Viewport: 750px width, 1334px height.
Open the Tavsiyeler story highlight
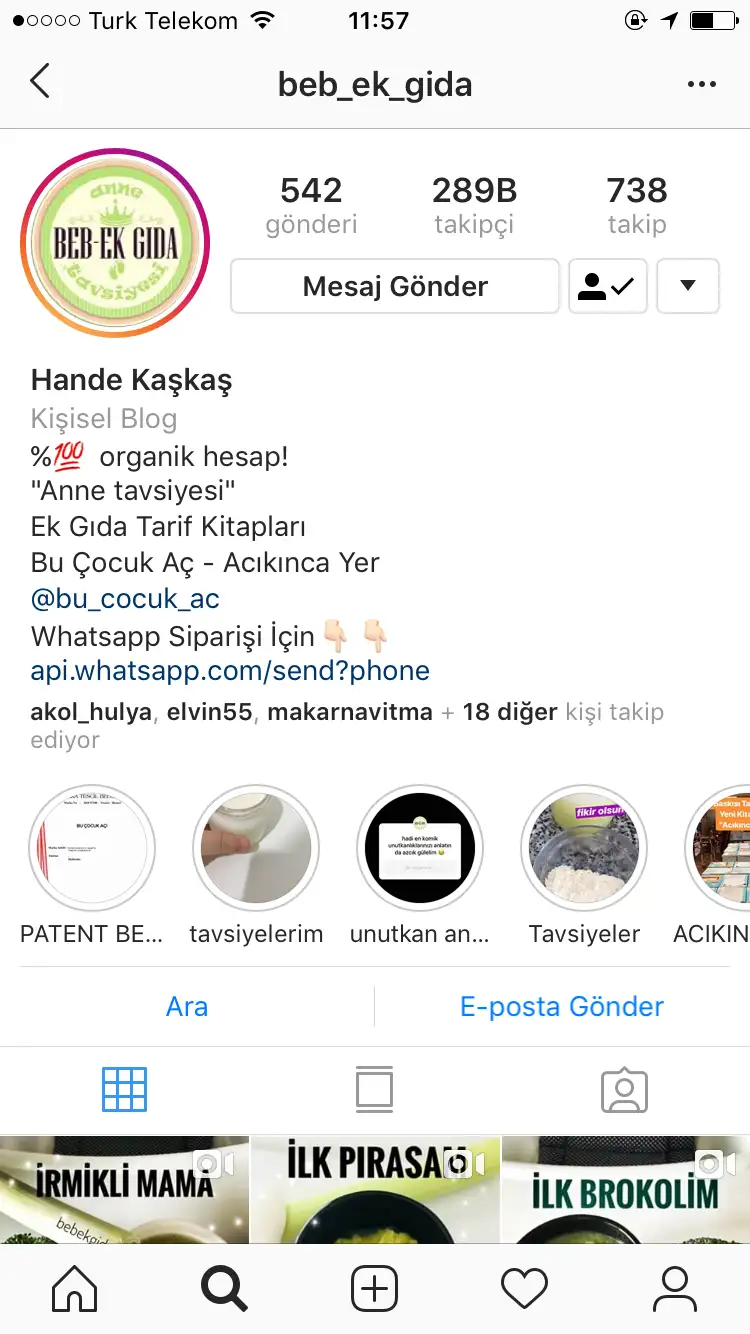tap(584, 848)
